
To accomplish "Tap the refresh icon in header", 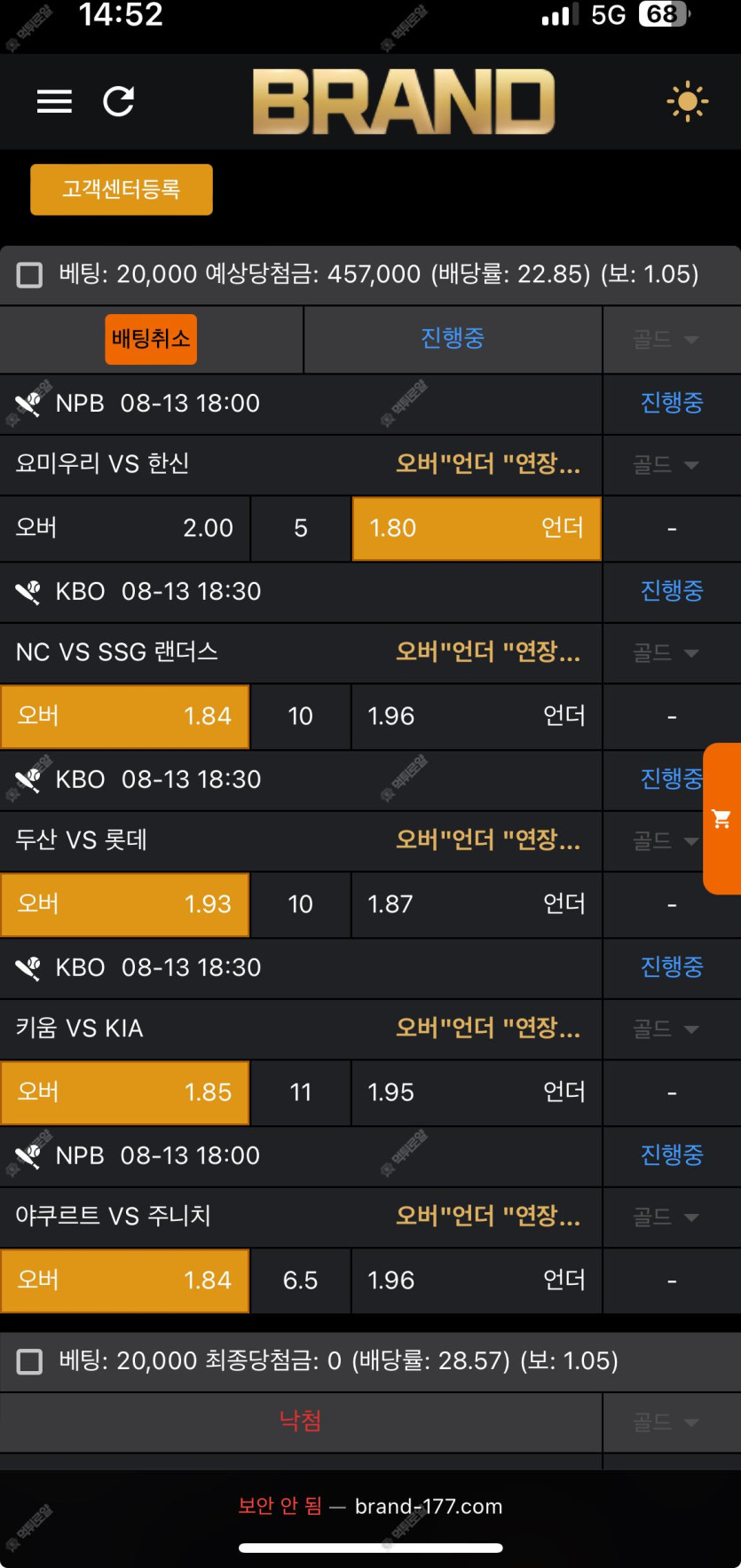I will tap(118, 101).
